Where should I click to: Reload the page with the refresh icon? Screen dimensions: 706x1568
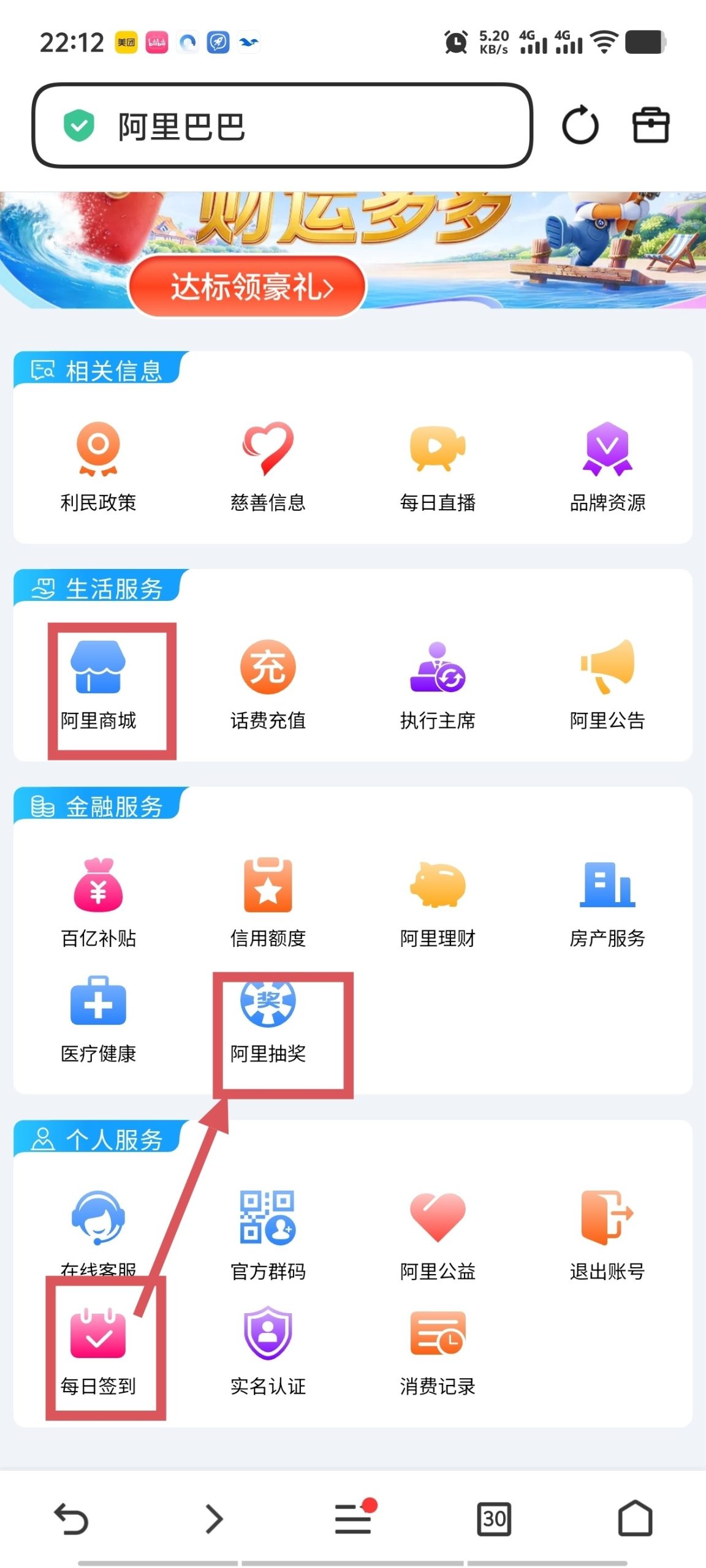click(x=580, y=126)
